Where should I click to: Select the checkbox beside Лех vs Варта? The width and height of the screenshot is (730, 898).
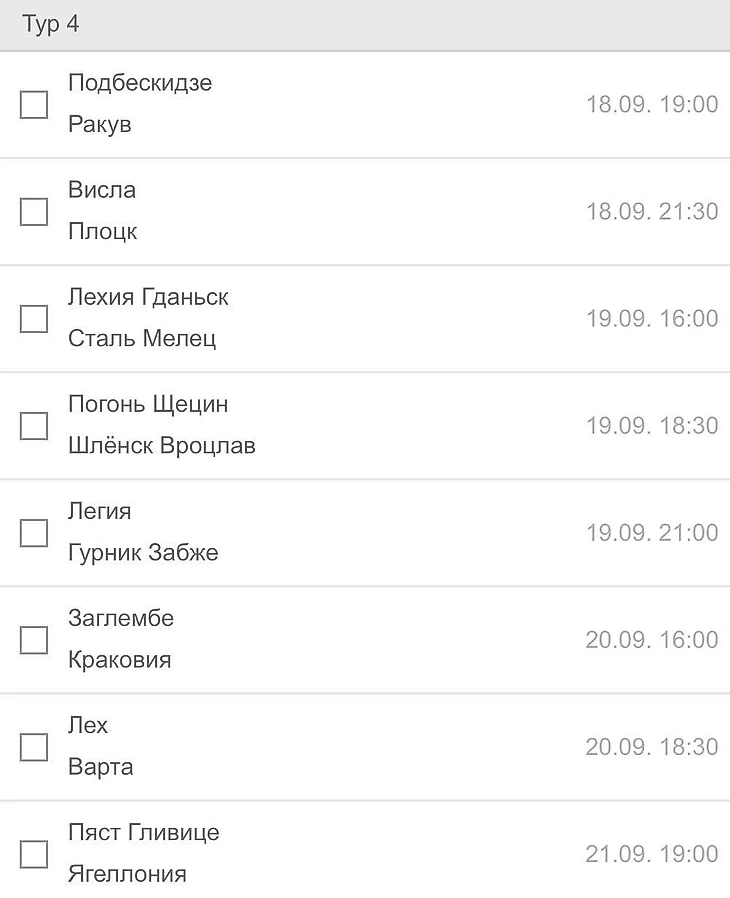point(34,747)
